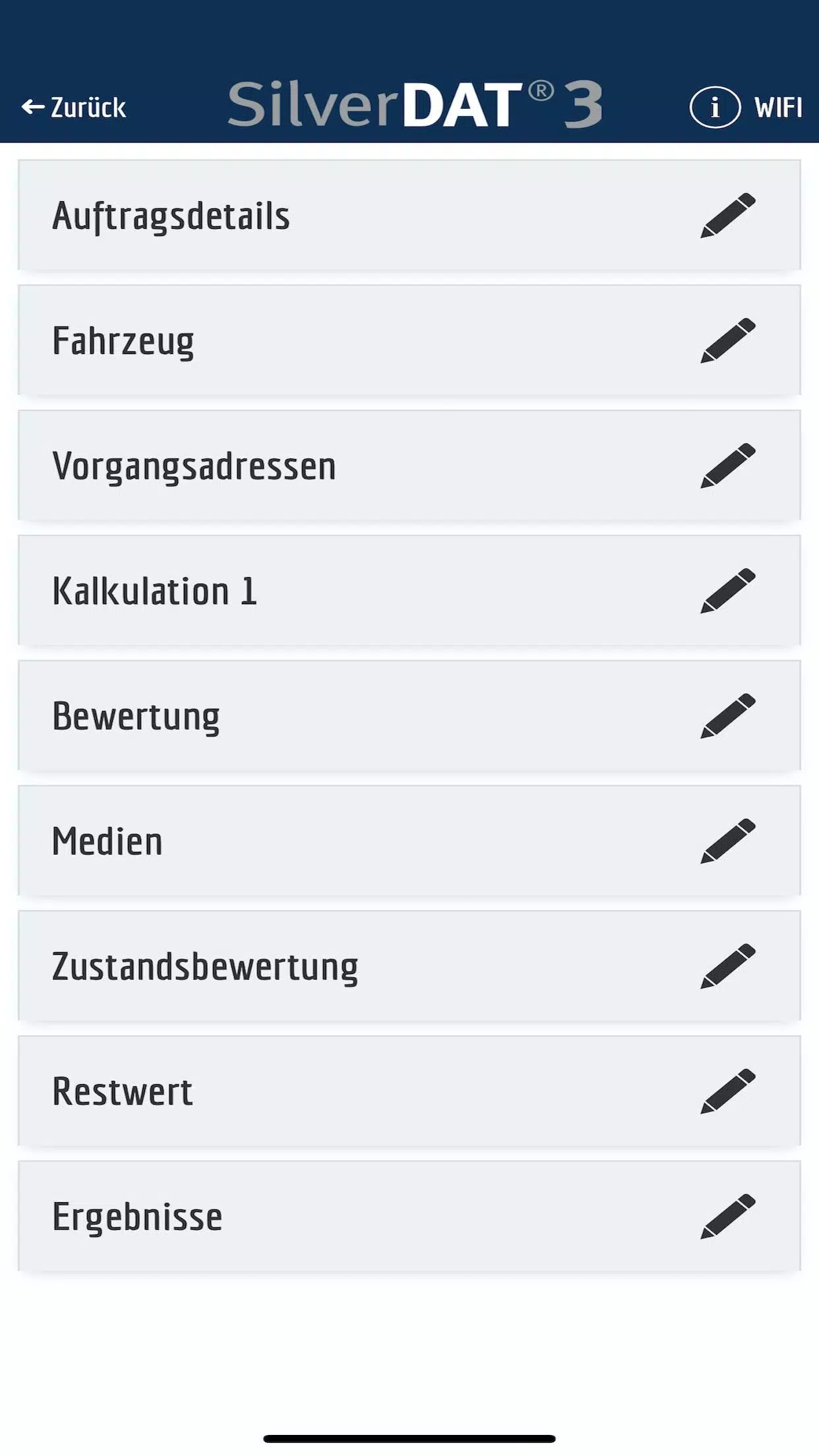Open Vorgangsadressen
The image size is (819, 1456).
pyautogui.click(x=409, y=466)
